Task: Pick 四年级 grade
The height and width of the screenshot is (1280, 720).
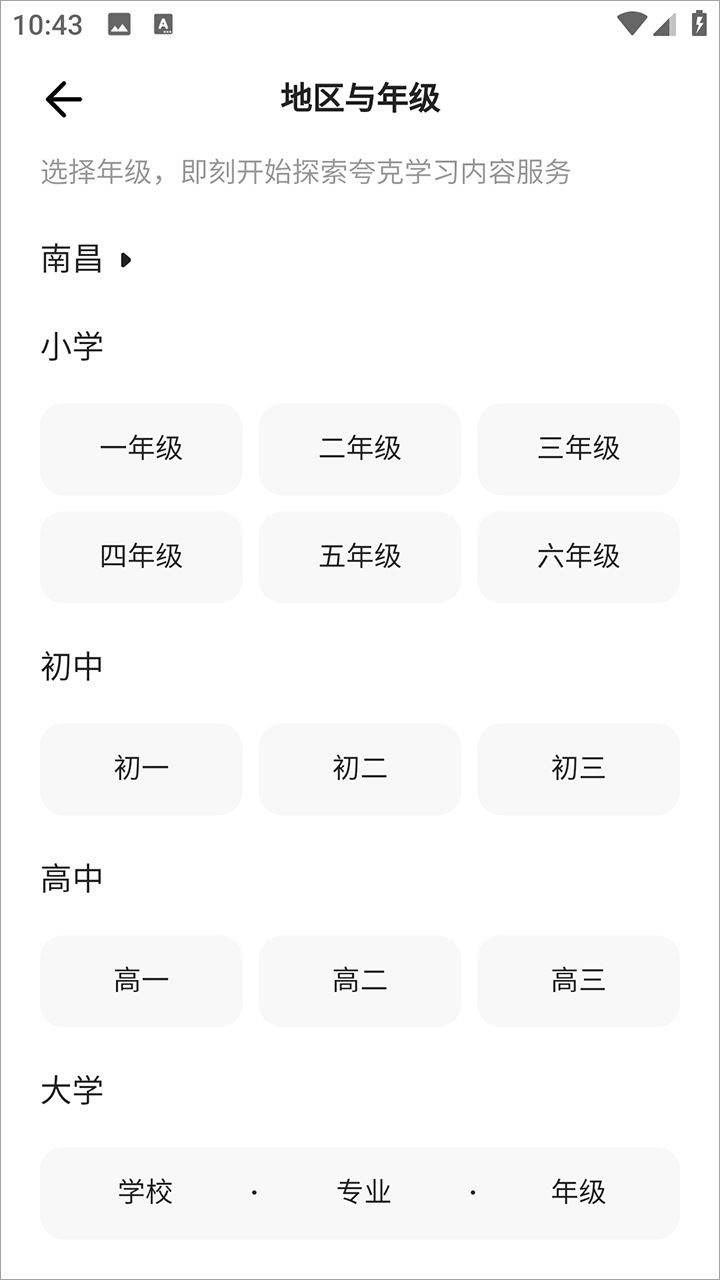Action: click(141, 557)
